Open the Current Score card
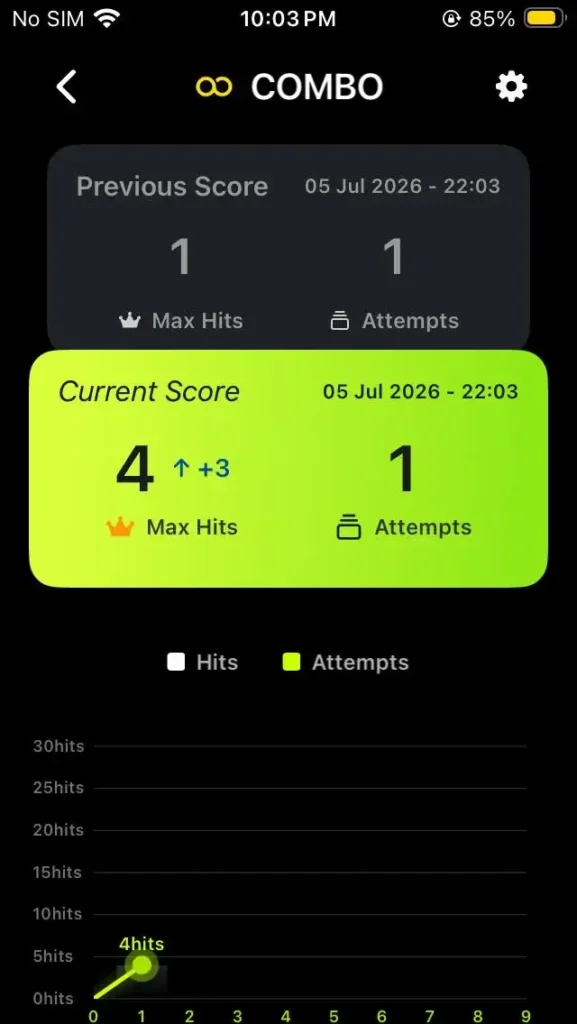 [x=288, y=468]
